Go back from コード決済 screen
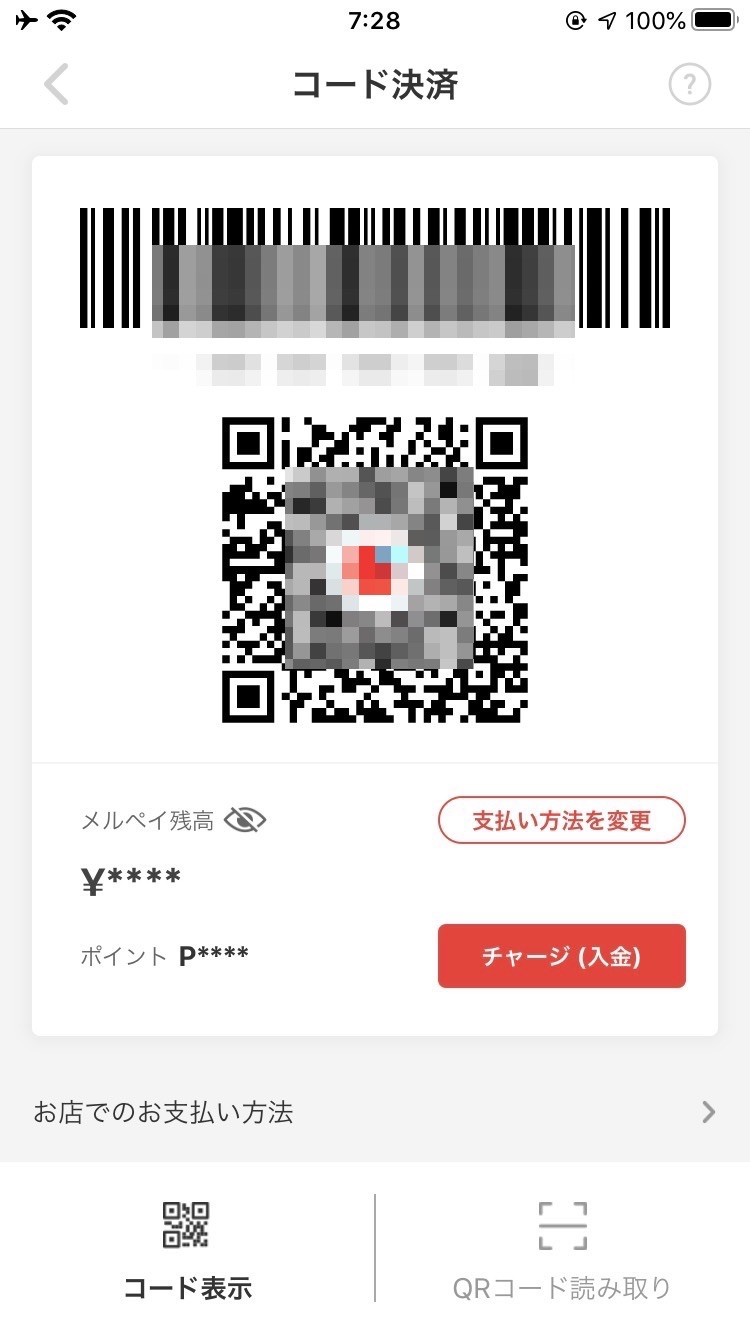Image resolution: width=750 pixels, height=1334 pixels. (x=57, y=86)
